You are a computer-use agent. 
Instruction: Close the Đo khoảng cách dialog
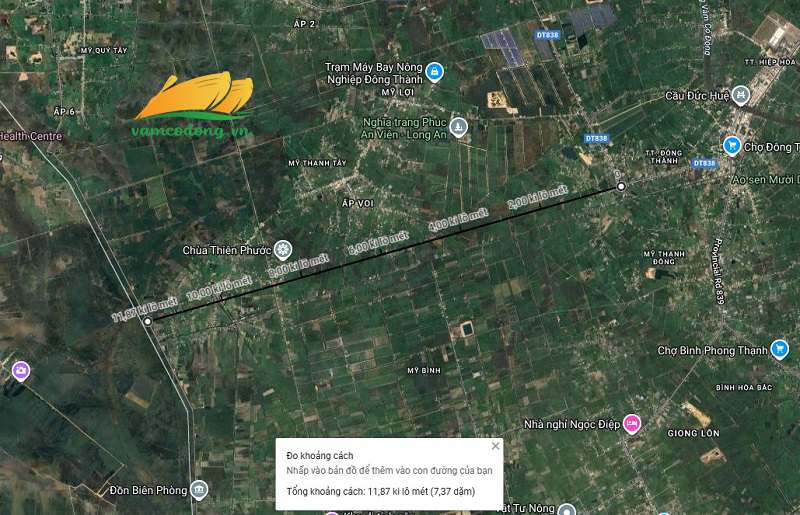pos(495,446)
